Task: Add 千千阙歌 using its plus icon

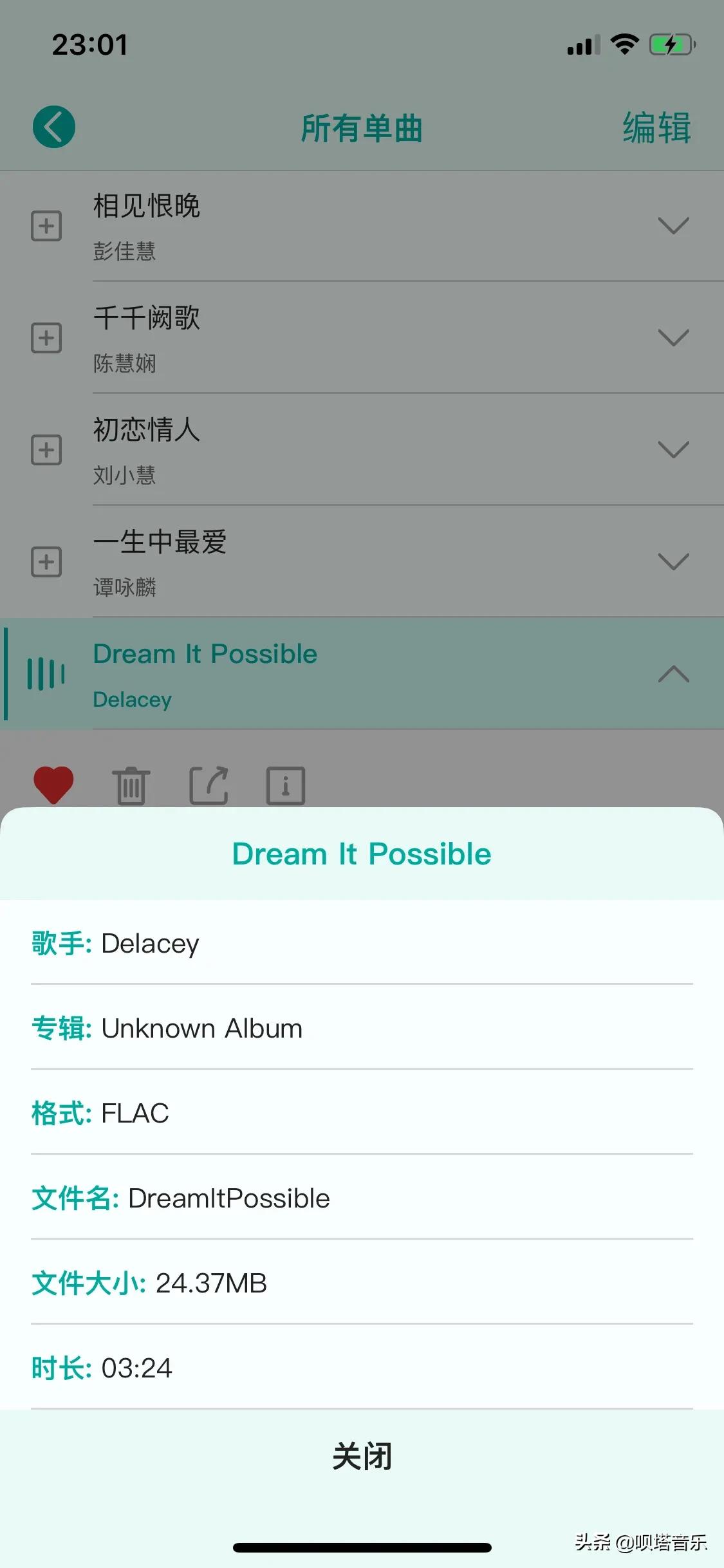Action: tap(46, 338)
